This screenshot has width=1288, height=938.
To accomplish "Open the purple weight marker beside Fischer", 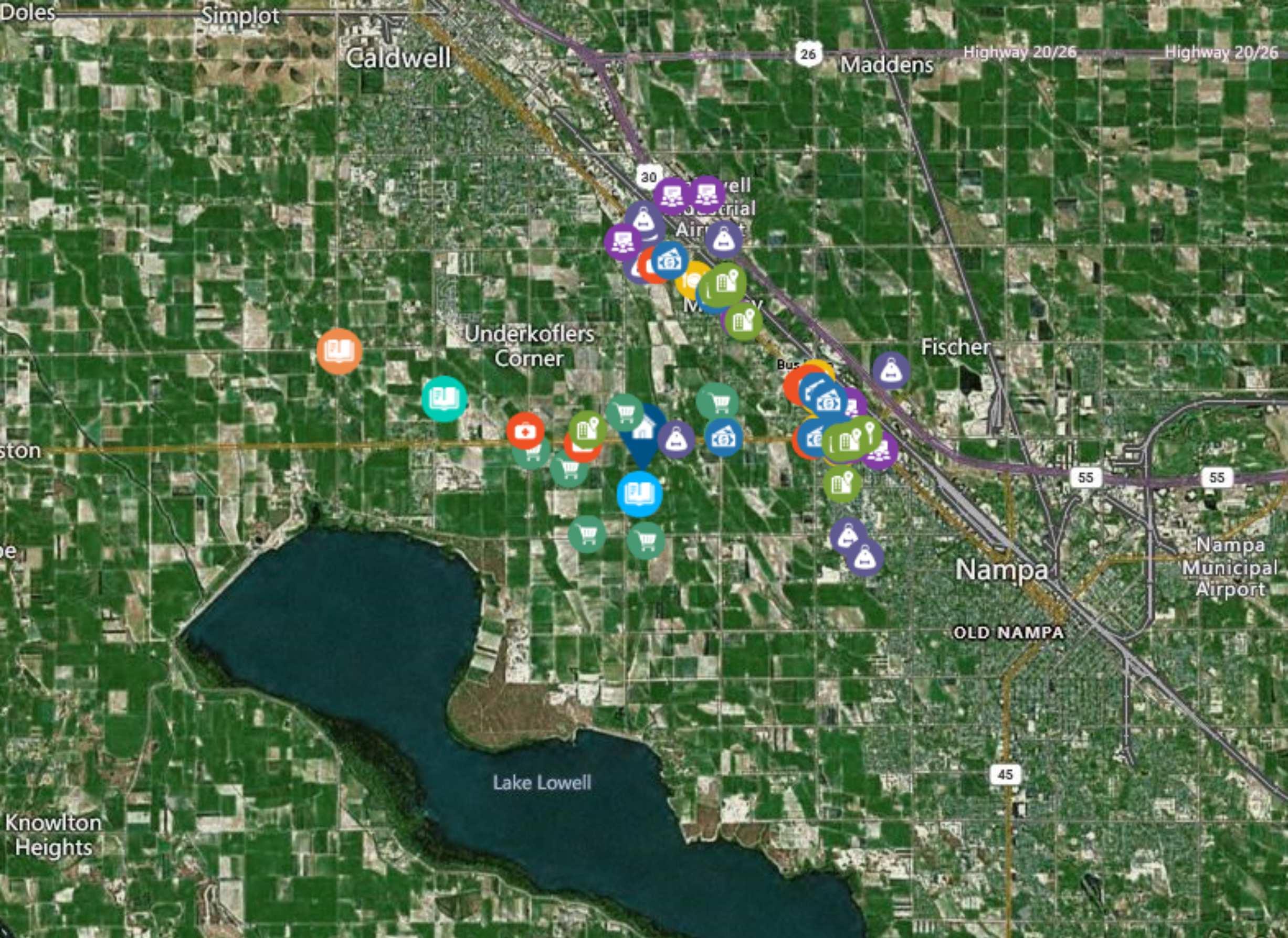I will pos(891,371).
